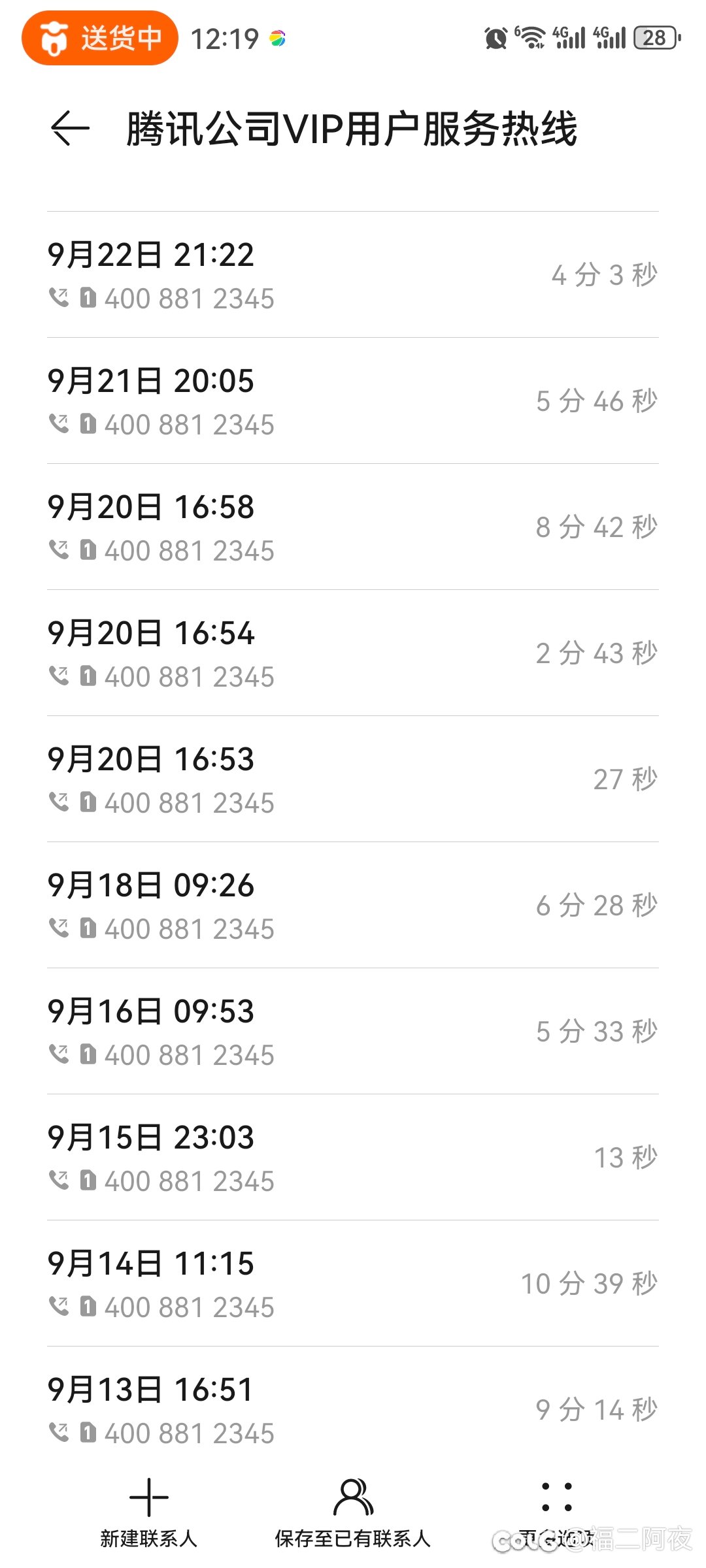
Task: Tap the 27-second call on 9月20日 16:53
Action: pyautogui.click(x=353, y=779)
